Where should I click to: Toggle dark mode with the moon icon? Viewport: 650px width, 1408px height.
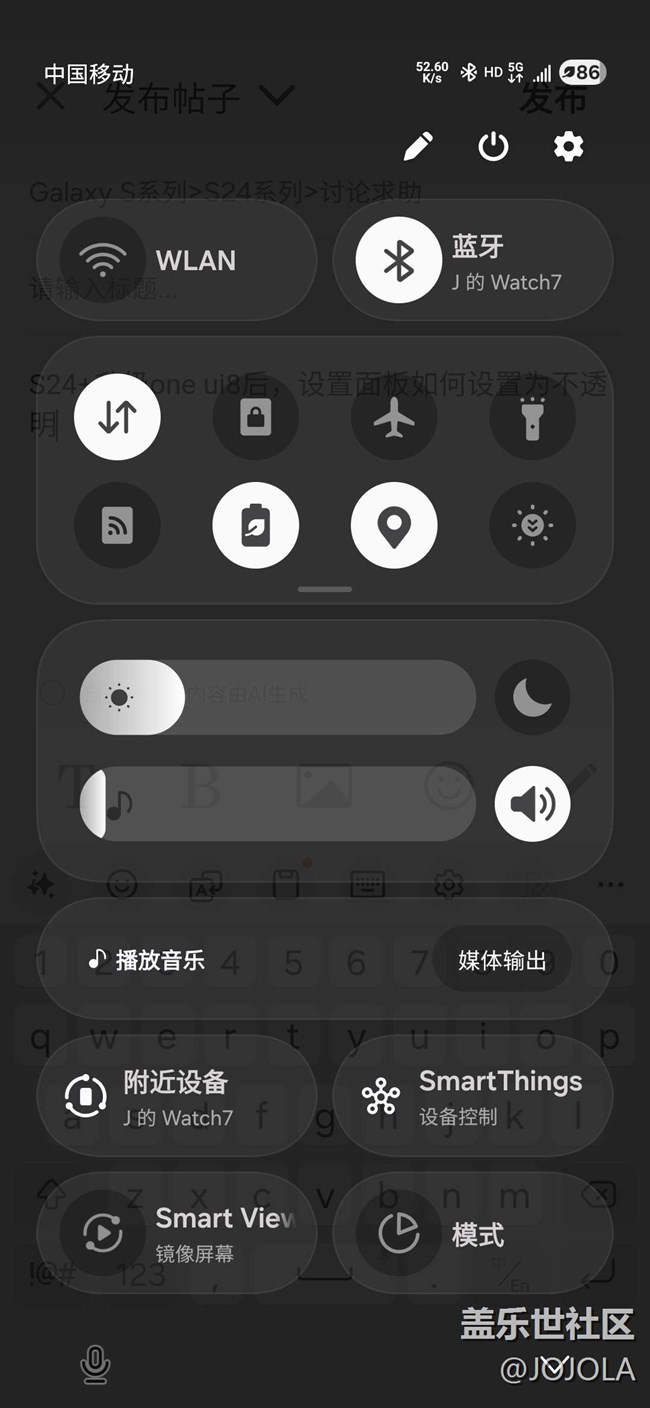pos(532,697)
